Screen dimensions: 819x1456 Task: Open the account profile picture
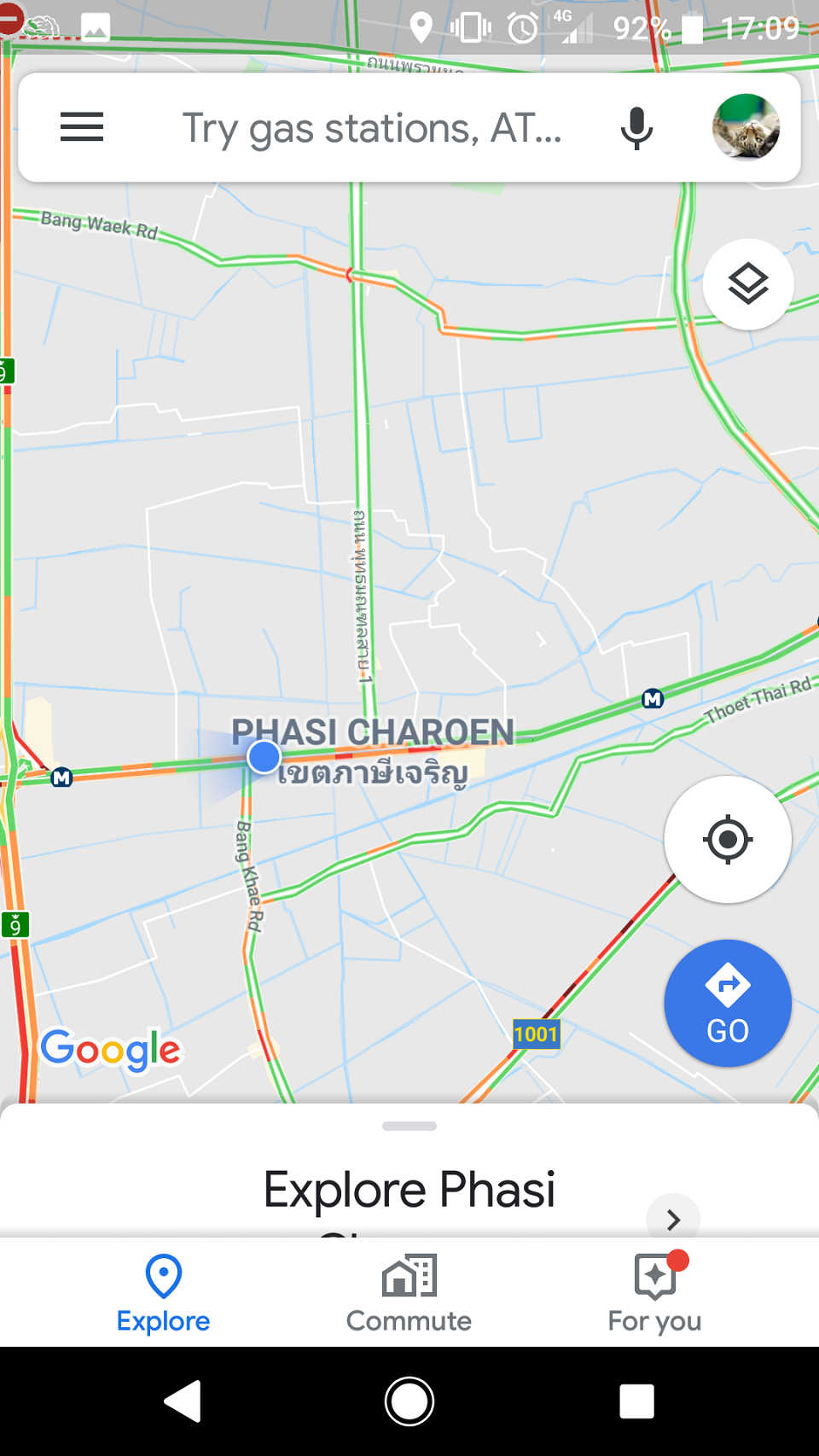pyautogui.click(x=746, y=128)
